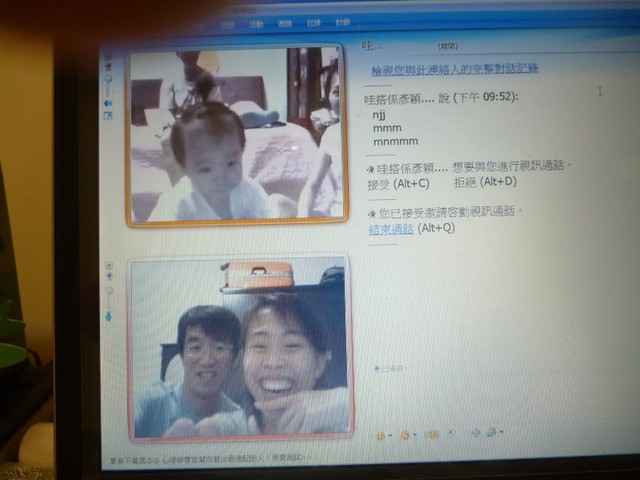Expand the contact's video to full screen
640x480 pixels.
[108, 116]
